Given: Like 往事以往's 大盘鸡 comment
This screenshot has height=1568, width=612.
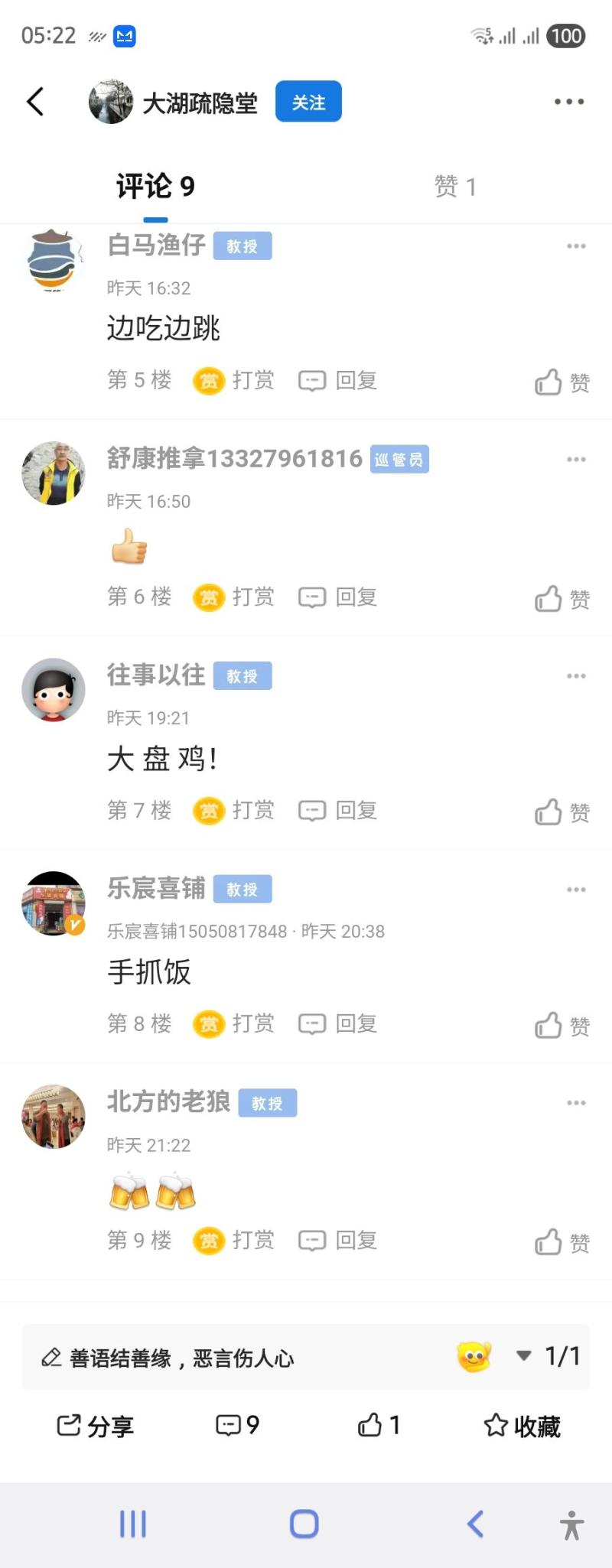Looking at the screenshot, I should point(562,812).
